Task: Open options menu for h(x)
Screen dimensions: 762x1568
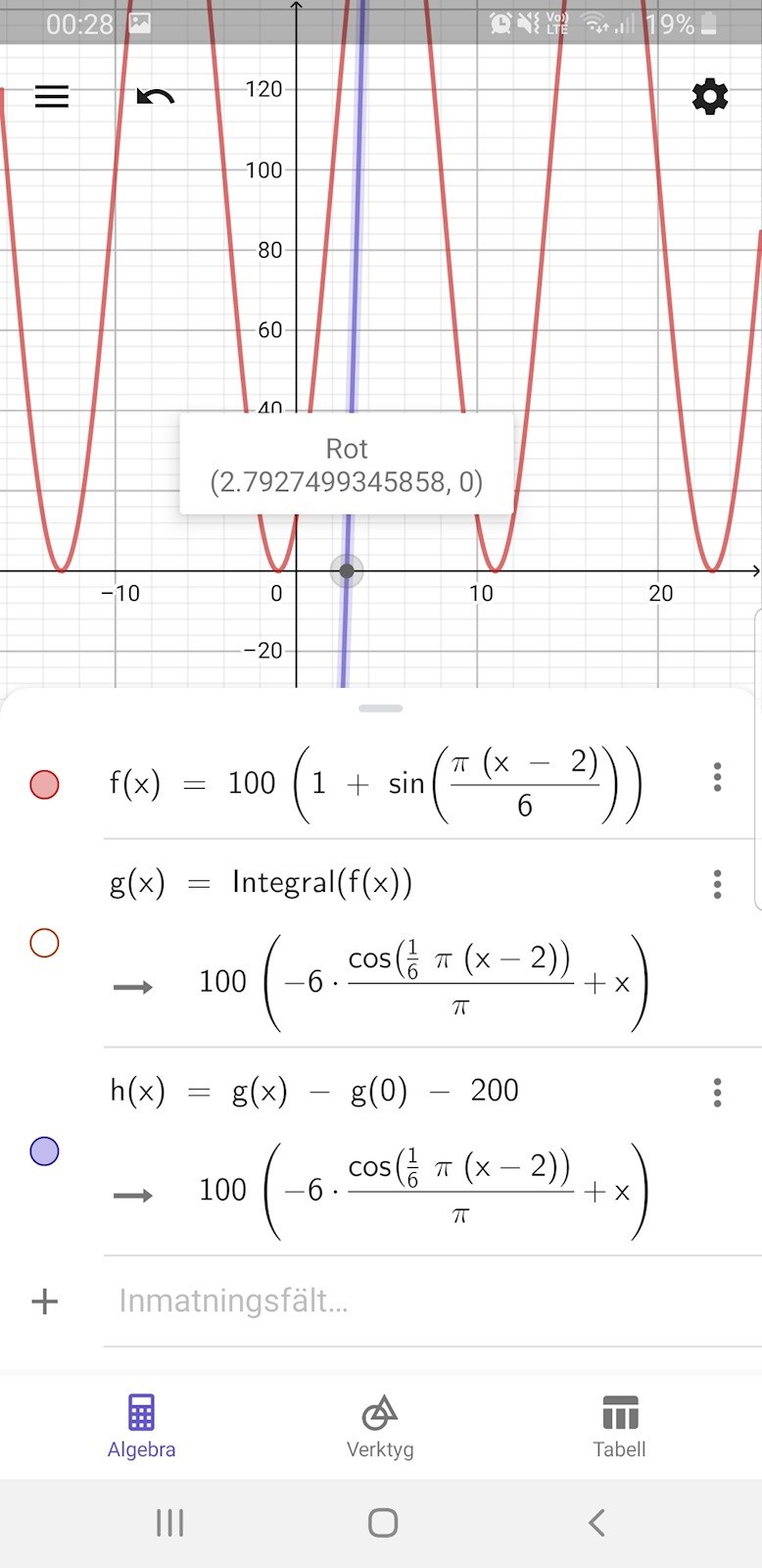Action: (x=717, y=1092)
